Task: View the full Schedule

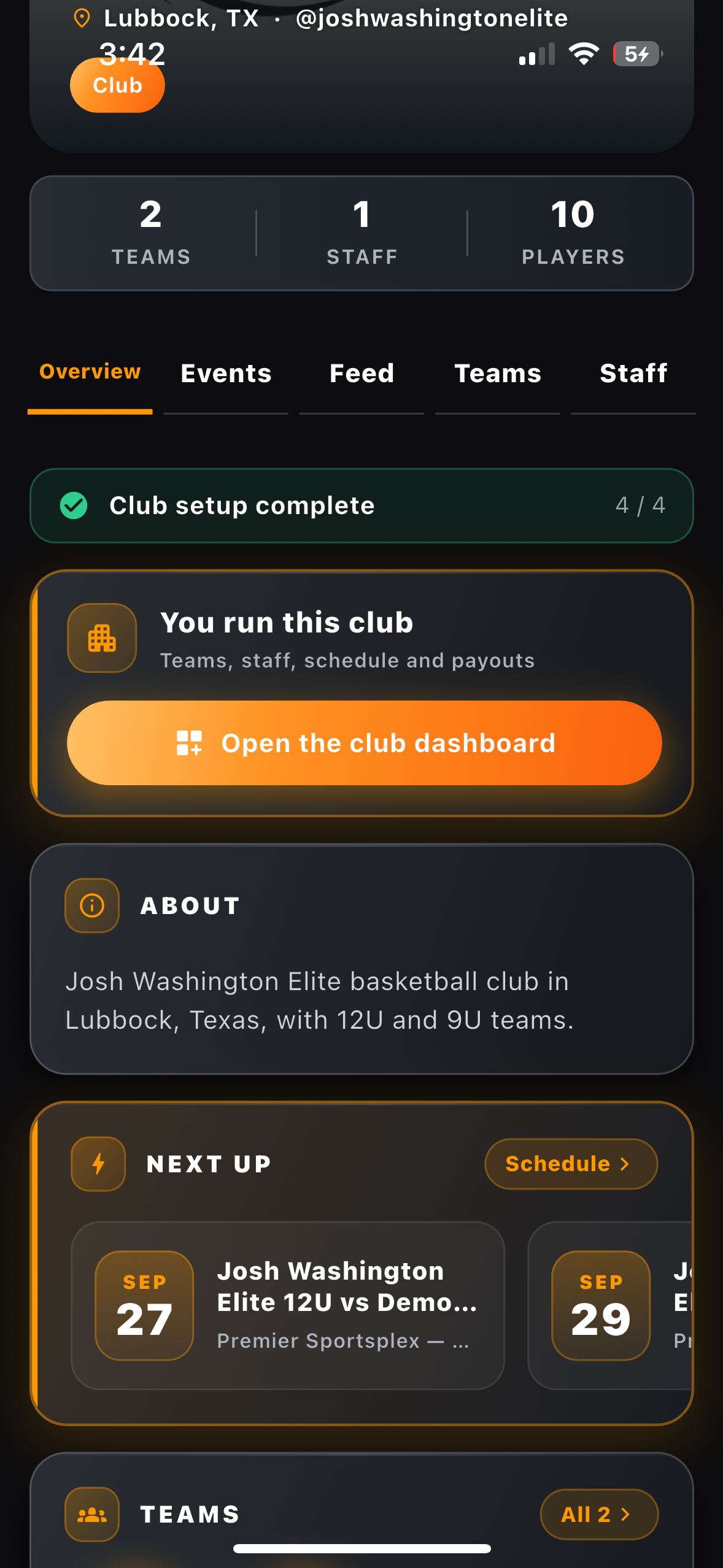Action: tap(571, 1164)
